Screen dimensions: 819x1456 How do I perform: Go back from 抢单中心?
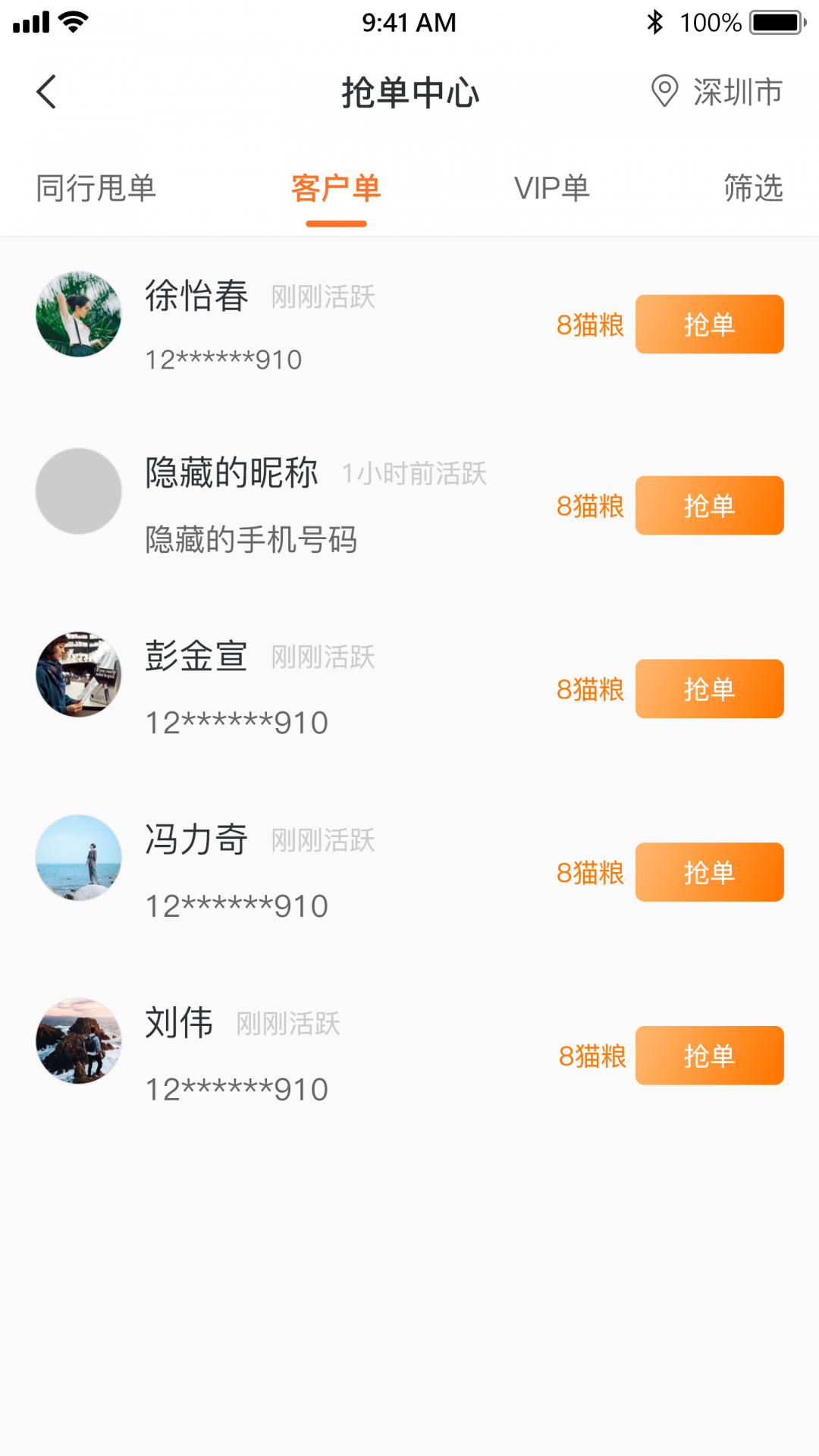[x=47, y=93]
